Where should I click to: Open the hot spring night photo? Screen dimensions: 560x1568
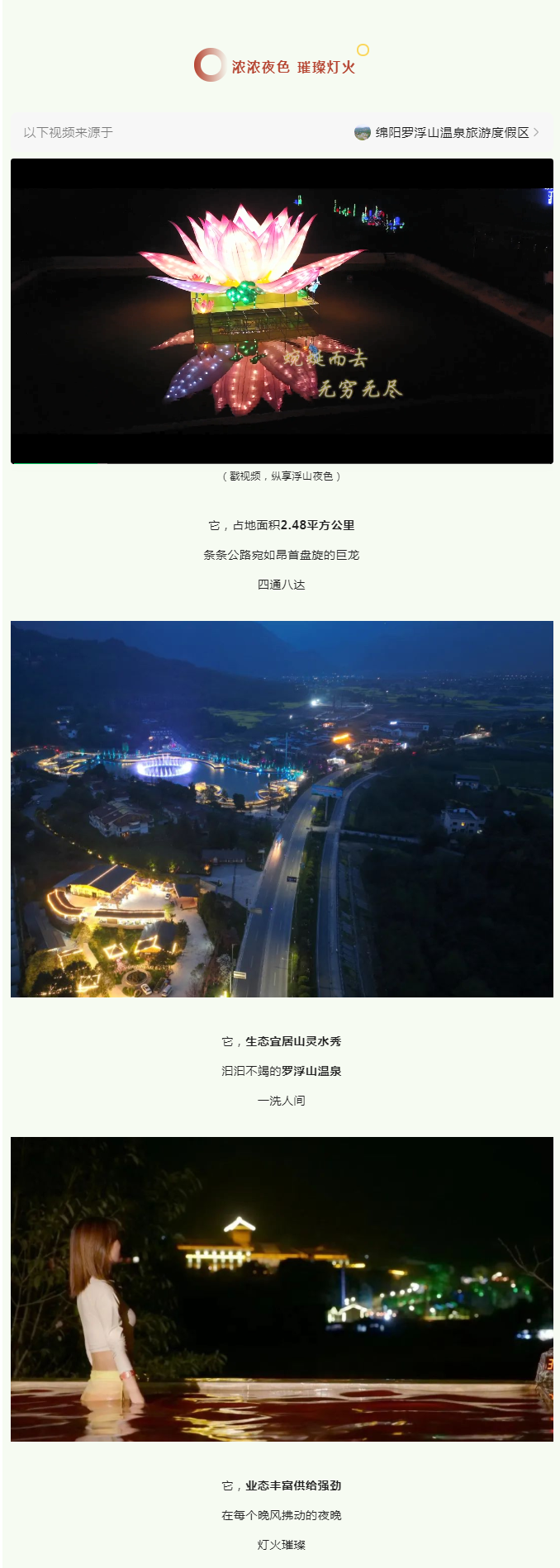tap(282, 1288)
